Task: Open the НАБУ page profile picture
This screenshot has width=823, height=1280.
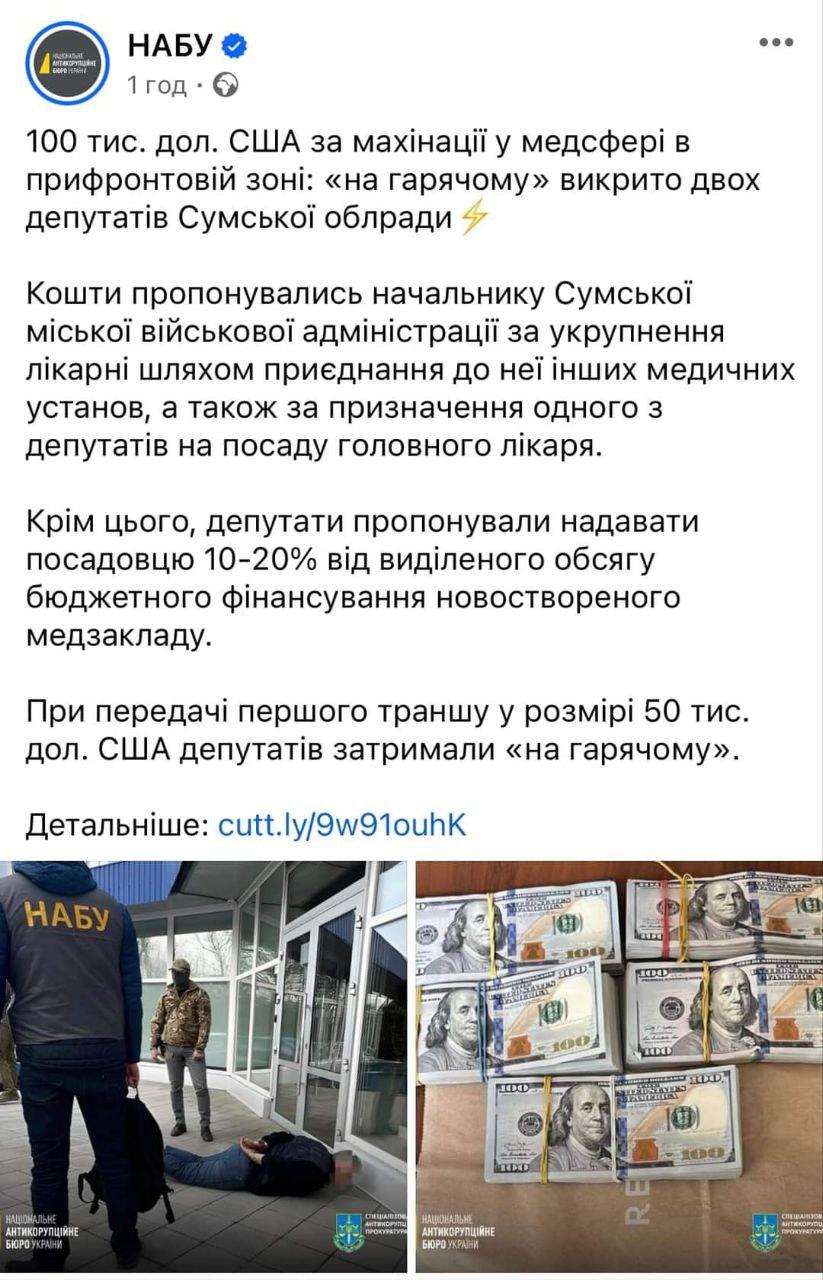Action: (67, 62)
